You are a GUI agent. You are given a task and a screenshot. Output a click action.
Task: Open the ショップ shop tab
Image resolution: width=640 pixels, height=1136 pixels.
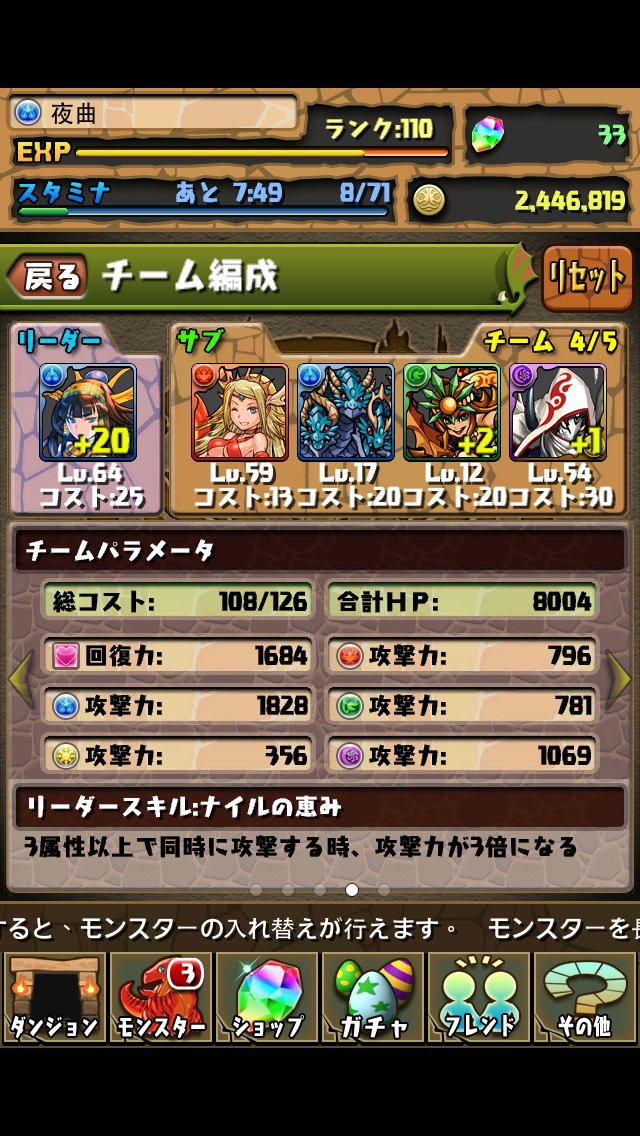click(266, 997)
